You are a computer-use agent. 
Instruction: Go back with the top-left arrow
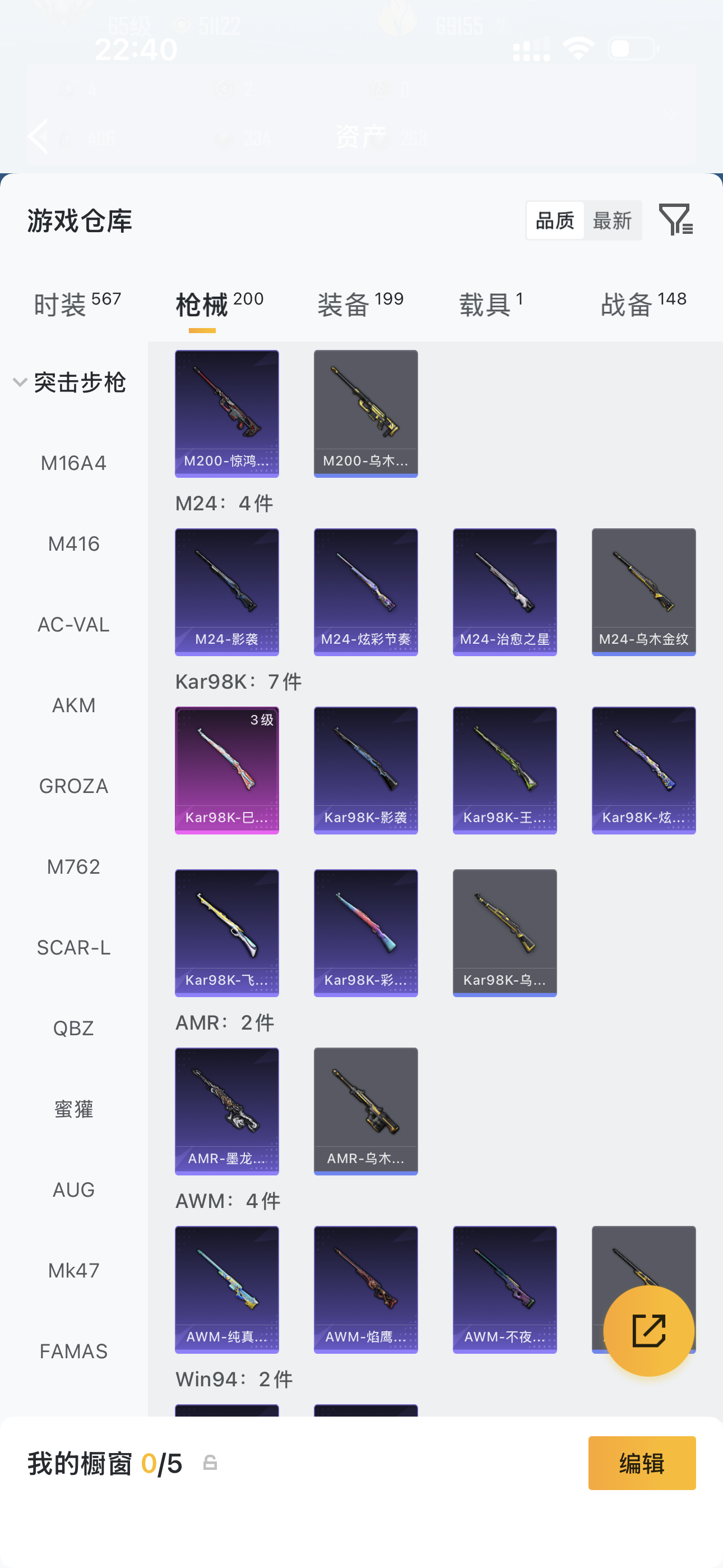click(38, 135)
